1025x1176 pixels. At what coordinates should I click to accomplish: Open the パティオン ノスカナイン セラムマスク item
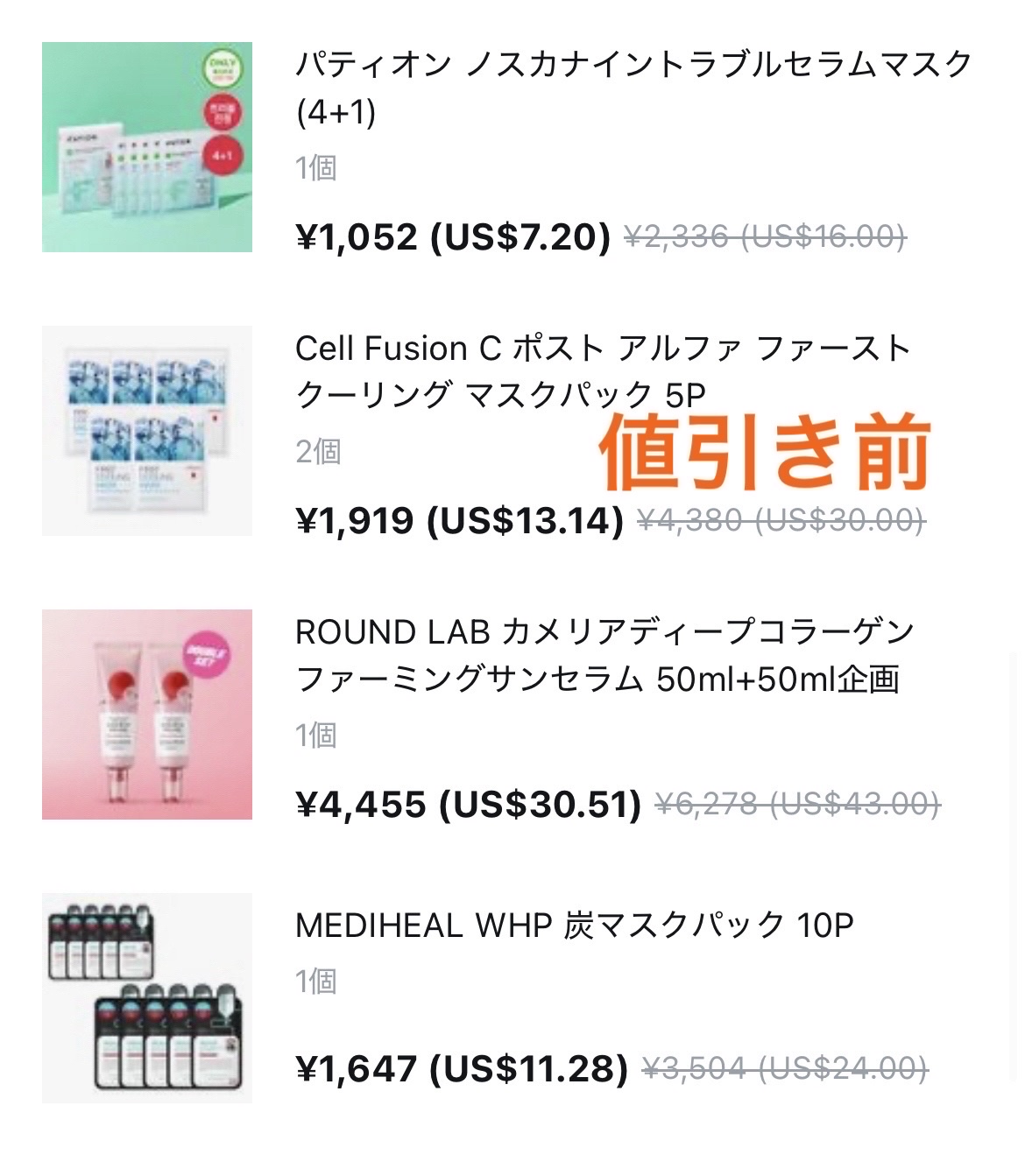633,87
